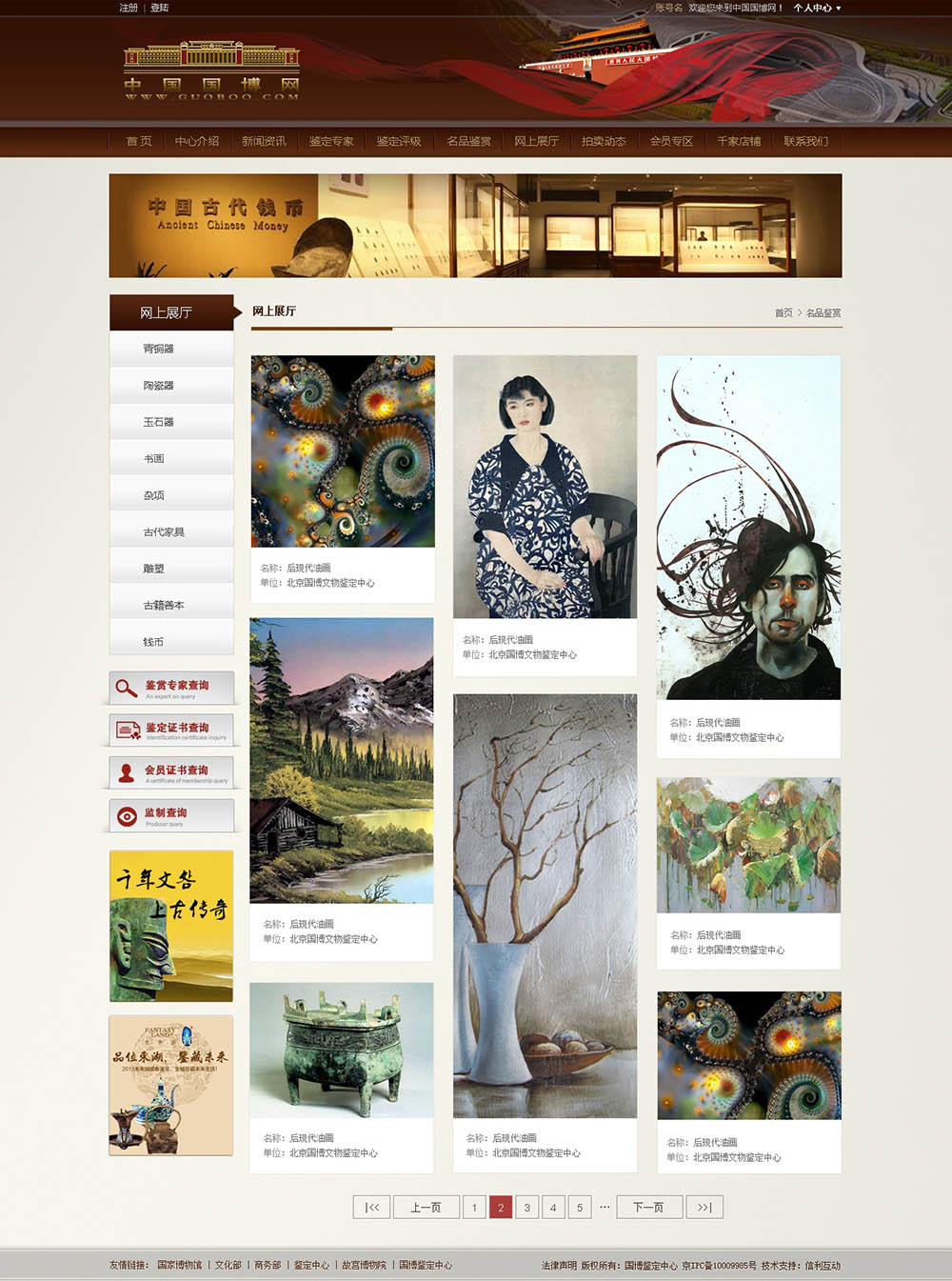Go to 首页 in navigation bar
This screenshot has width=952, height=1281.
coord(139,141)
